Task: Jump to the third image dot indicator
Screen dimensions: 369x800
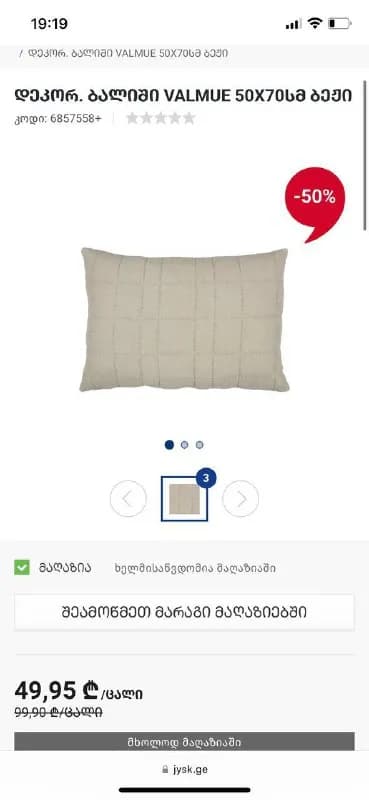Action: tap(200, 445)
